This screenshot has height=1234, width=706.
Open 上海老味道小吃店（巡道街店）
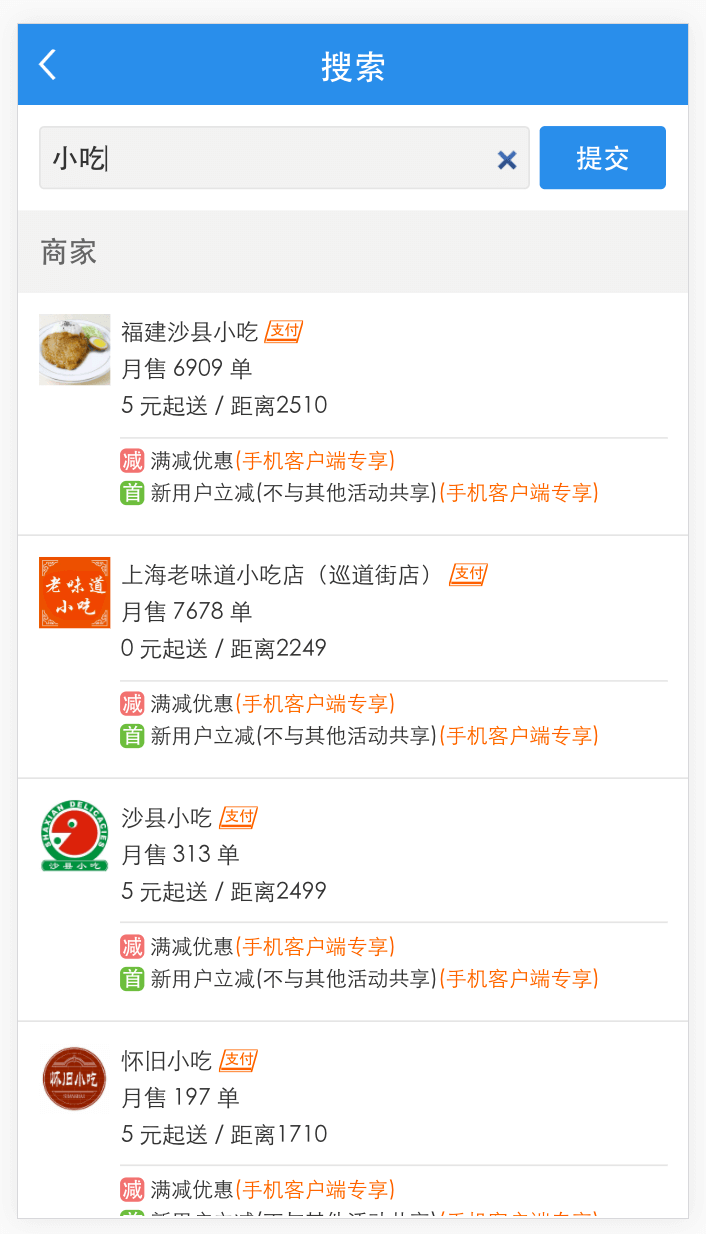coord(278,575)
